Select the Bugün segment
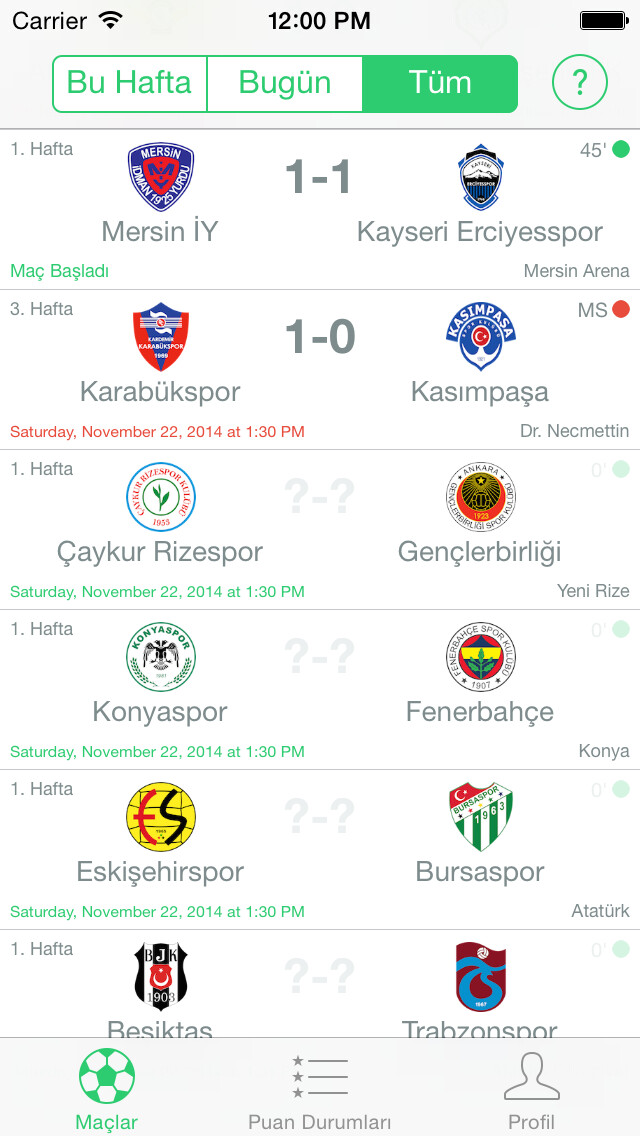Viewport: 640px width, 1136px height. pyautogui.click(x=284, y=83)
